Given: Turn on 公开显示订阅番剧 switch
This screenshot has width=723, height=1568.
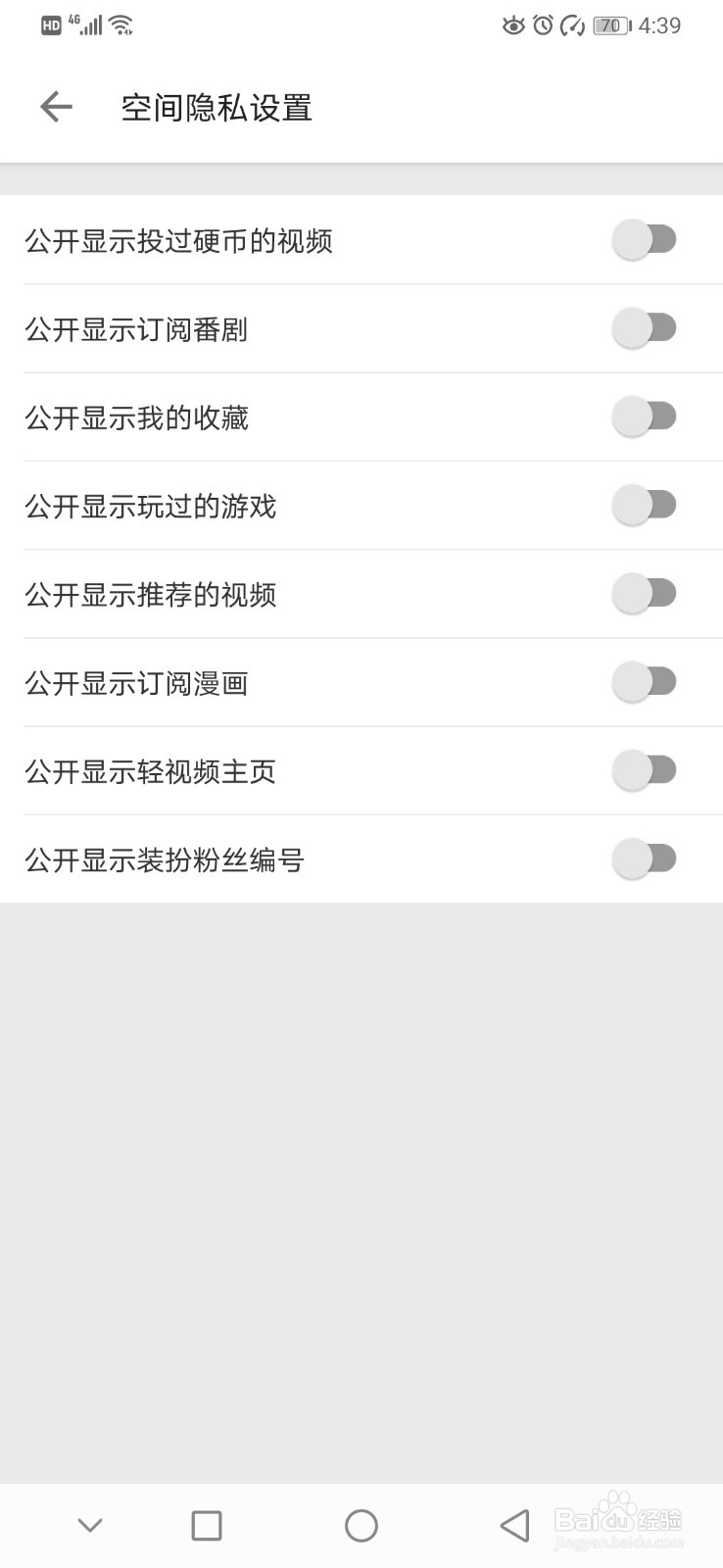Looking at the screenshot, I should (645, 328).
